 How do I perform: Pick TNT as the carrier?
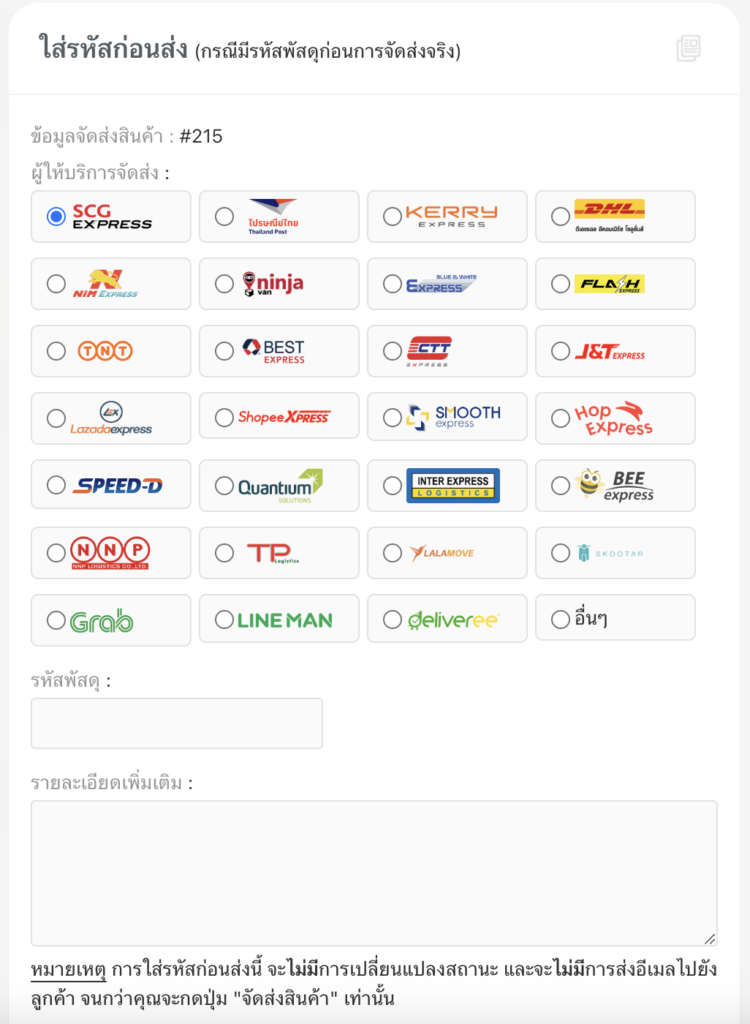[56, 351]
